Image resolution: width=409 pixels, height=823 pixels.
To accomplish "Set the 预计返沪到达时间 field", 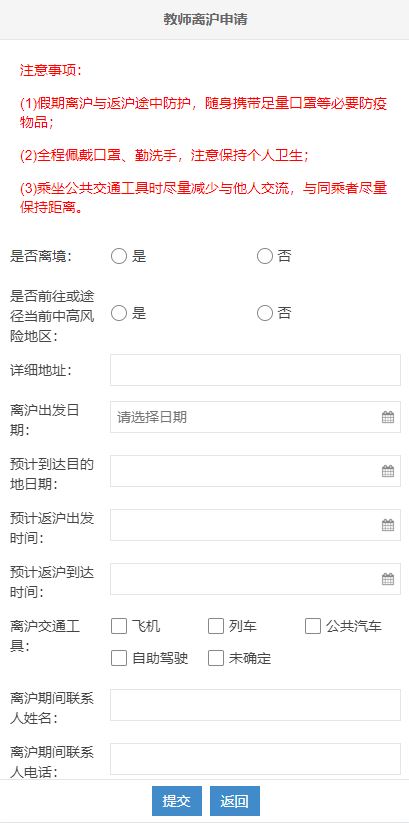I will coord(255,579).
